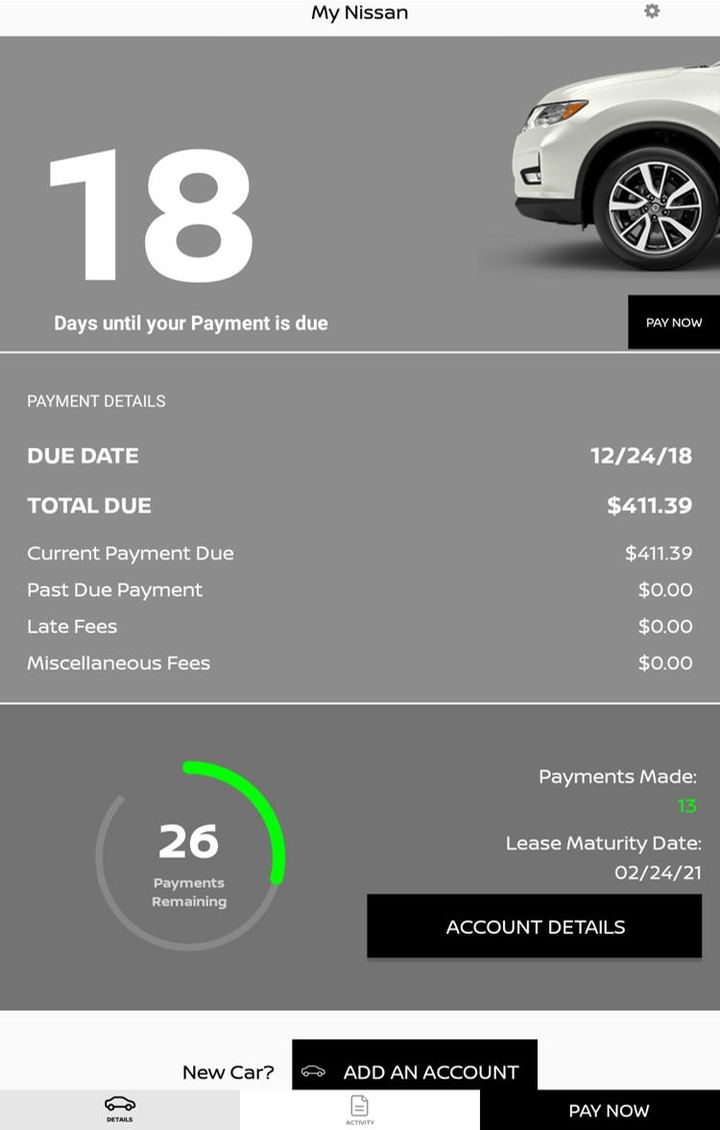720x1130 pixels.
Task: Expand the Total Due row
Action: point(360,506)
